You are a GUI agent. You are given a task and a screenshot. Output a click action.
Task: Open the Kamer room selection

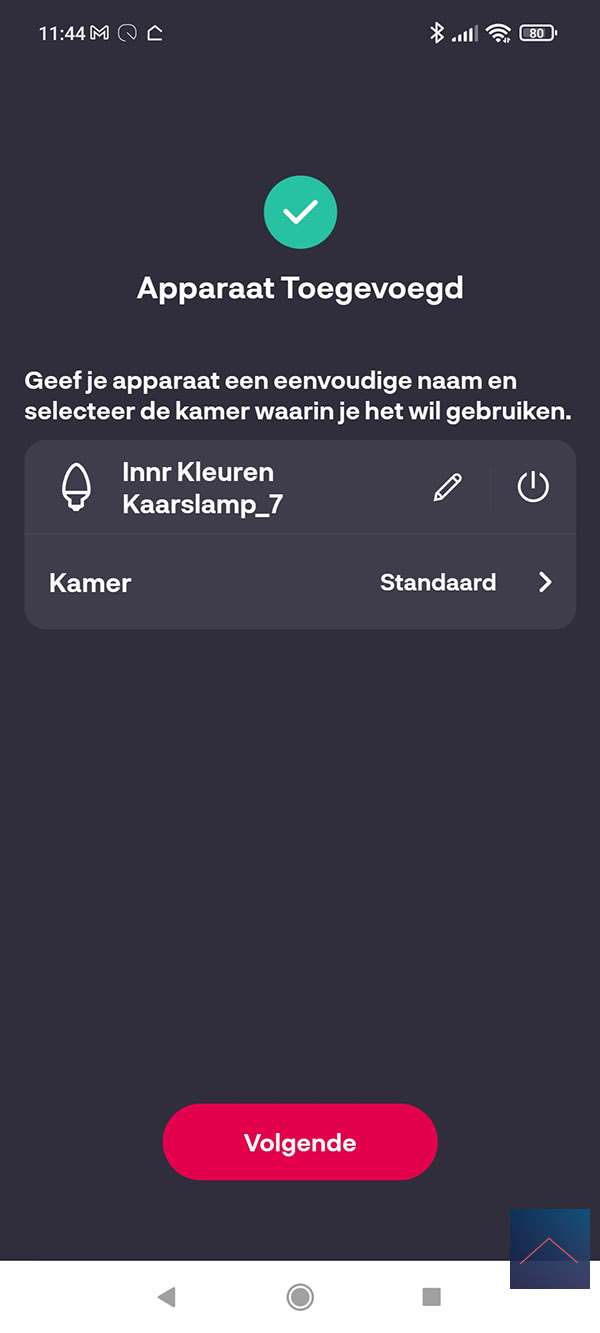(300, 582)
